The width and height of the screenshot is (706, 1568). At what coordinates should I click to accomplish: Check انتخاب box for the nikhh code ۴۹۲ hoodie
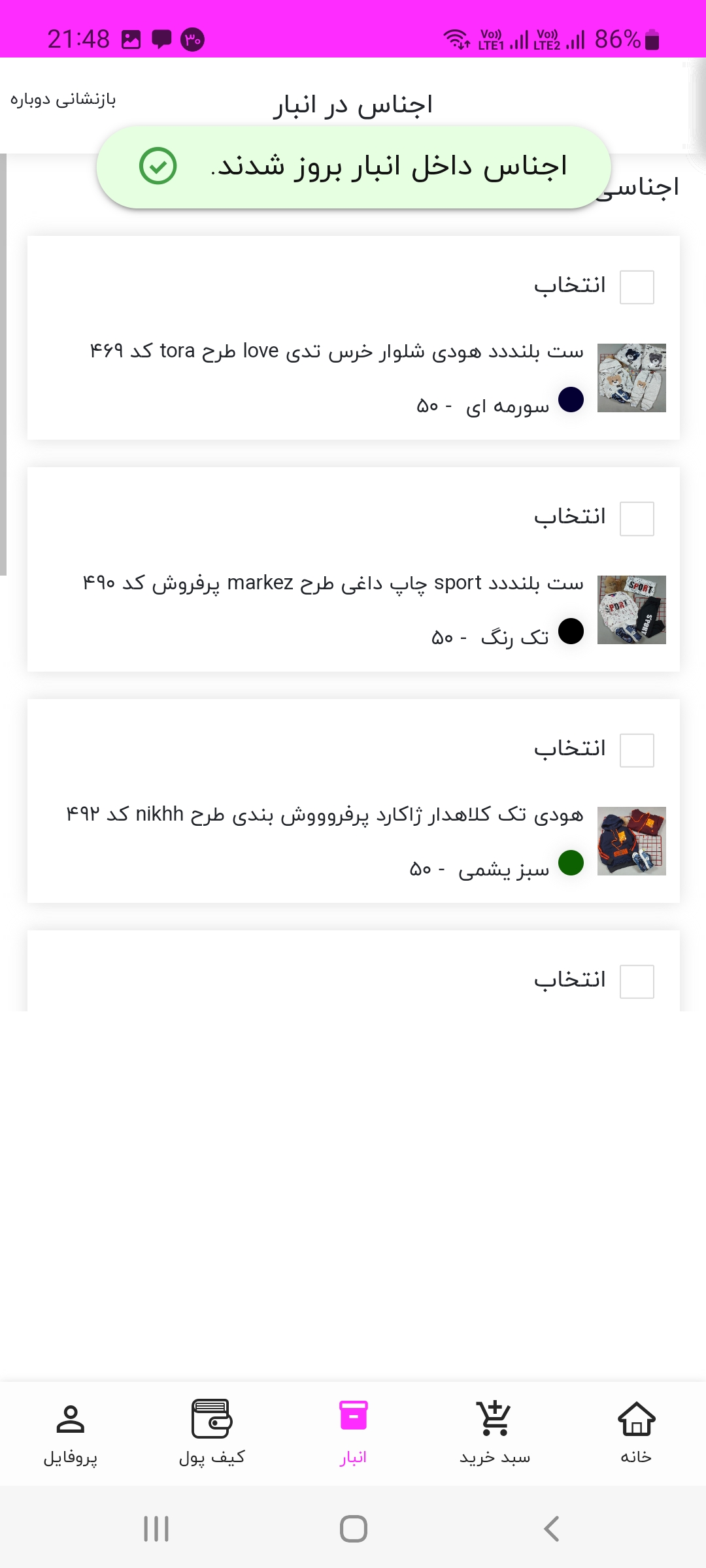(637, 750)
